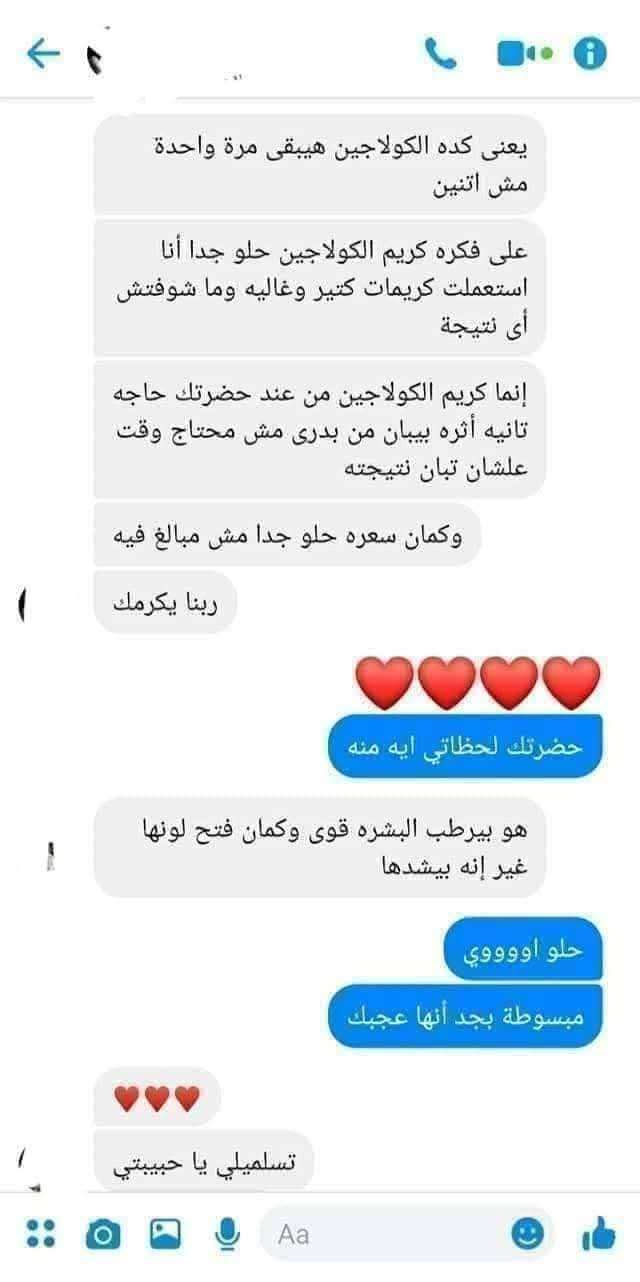Image resolution: width=640 pixels, height=1282 pixels.
Task: Open the four-dots more actions menu
Action: pos(41,1235)
